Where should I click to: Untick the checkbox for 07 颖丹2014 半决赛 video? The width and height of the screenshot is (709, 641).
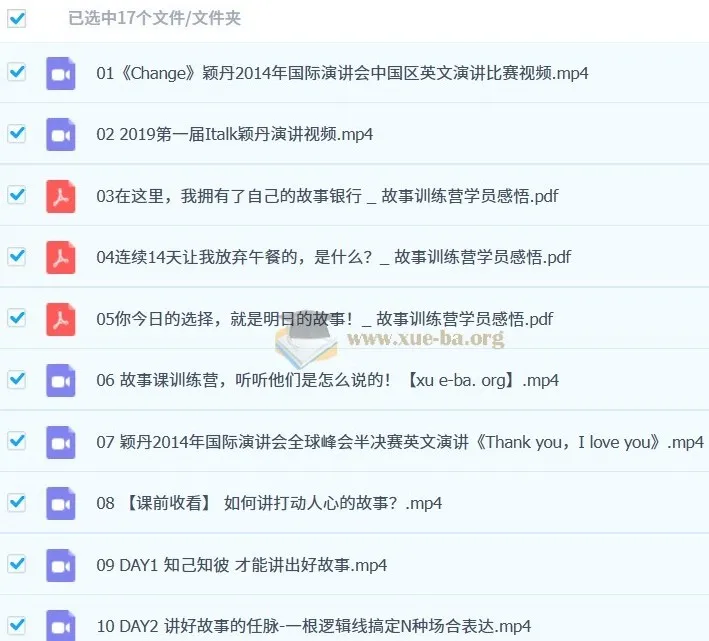pos(16,441)
